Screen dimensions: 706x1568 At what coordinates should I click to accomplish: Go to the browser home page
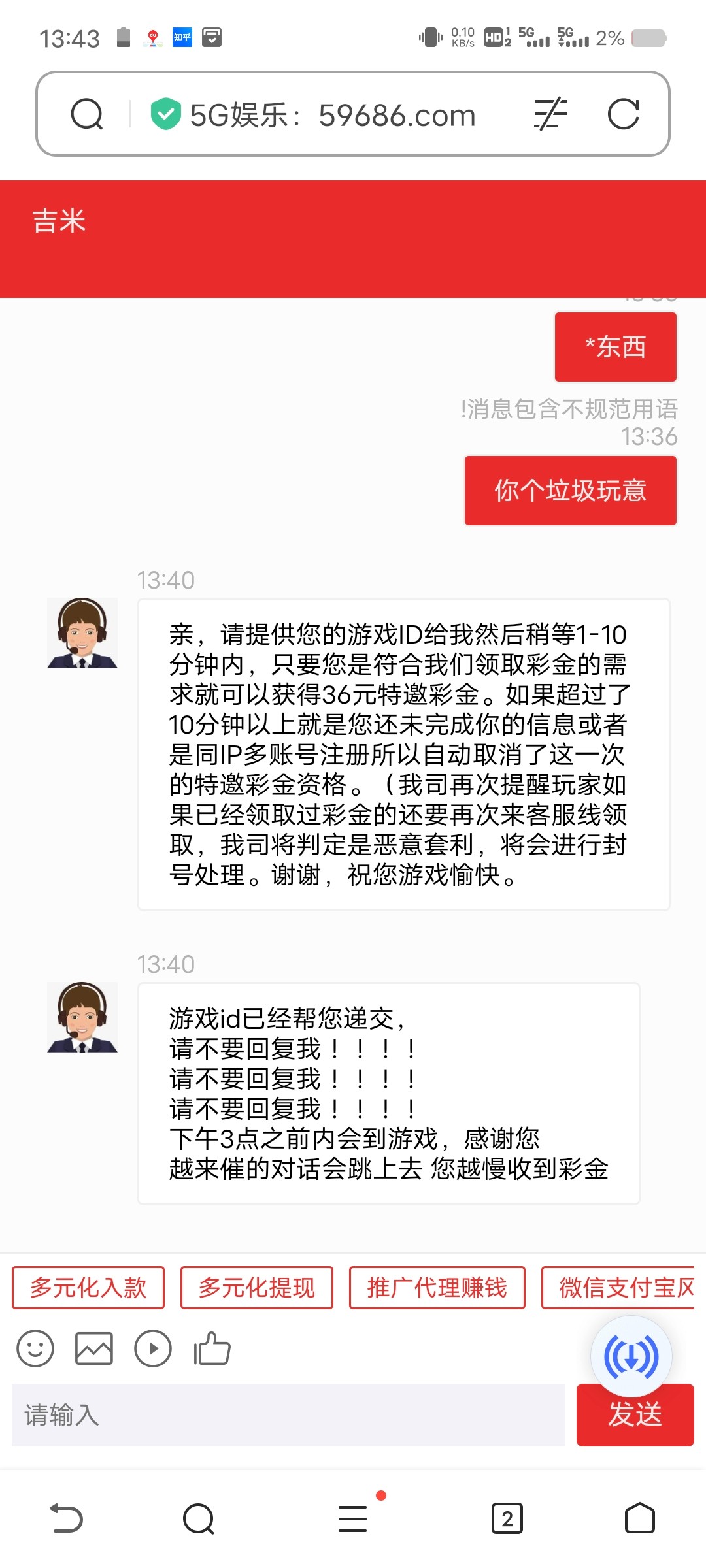(639, 1518)
